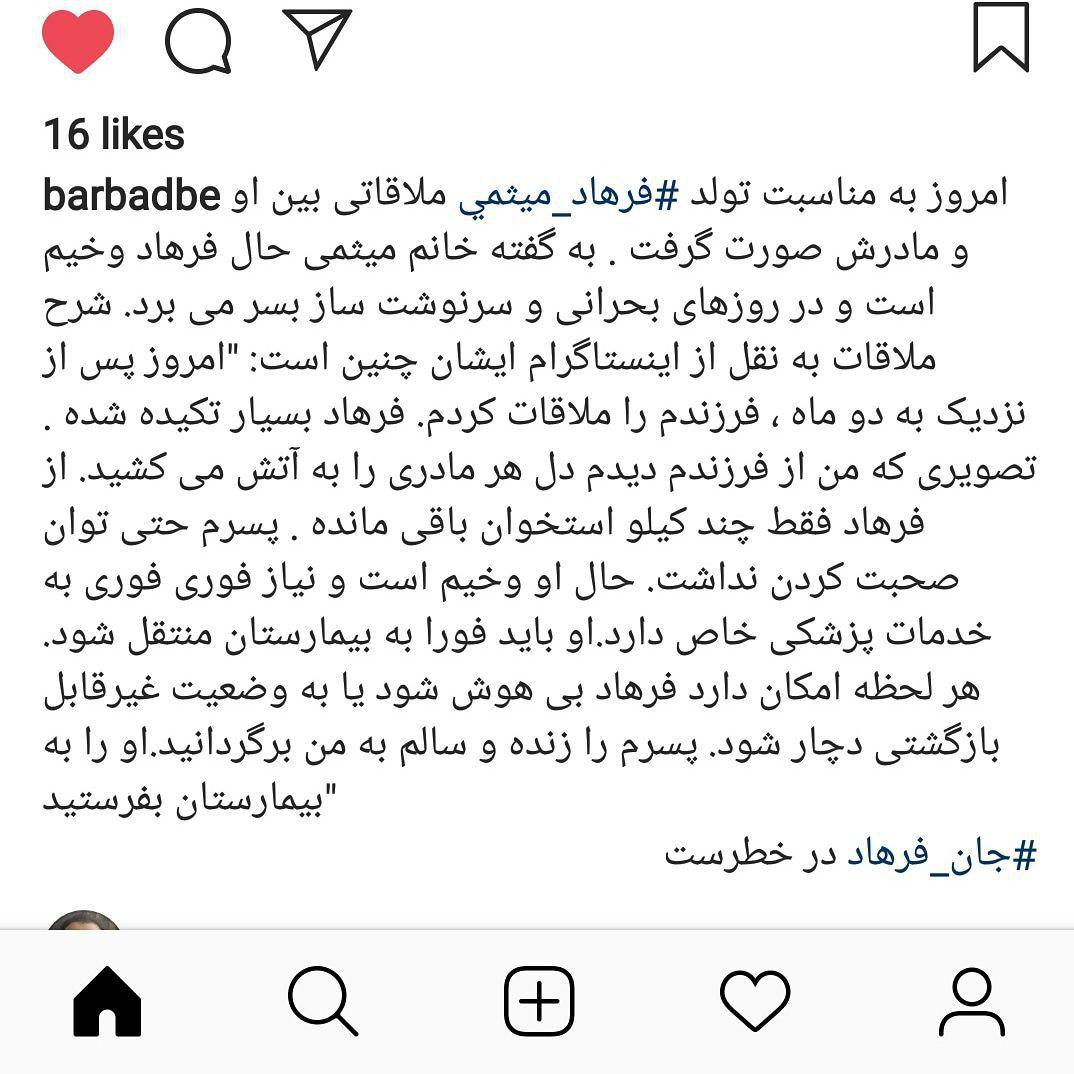Share the post with the paper plane
This screenshot has height=1074, width=1074.
[x=317, y=39]
